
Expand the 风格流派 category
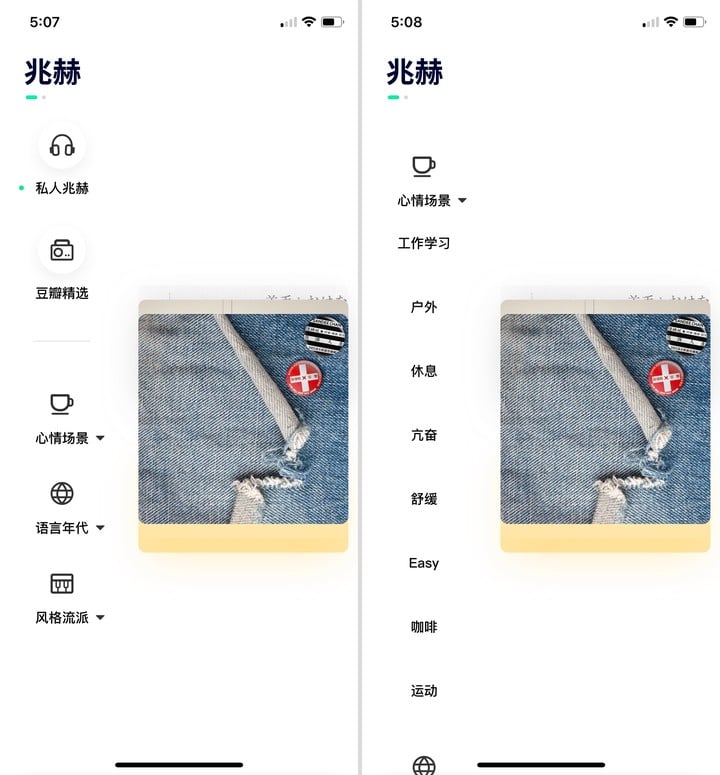[69, 617]
